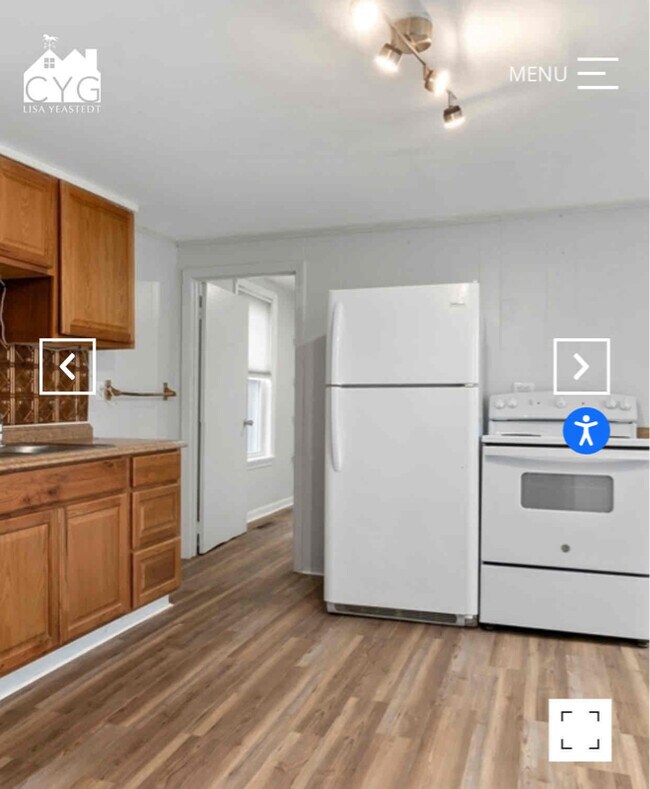
Task: Open the accessibility options widget
Action: coord(586,431)
